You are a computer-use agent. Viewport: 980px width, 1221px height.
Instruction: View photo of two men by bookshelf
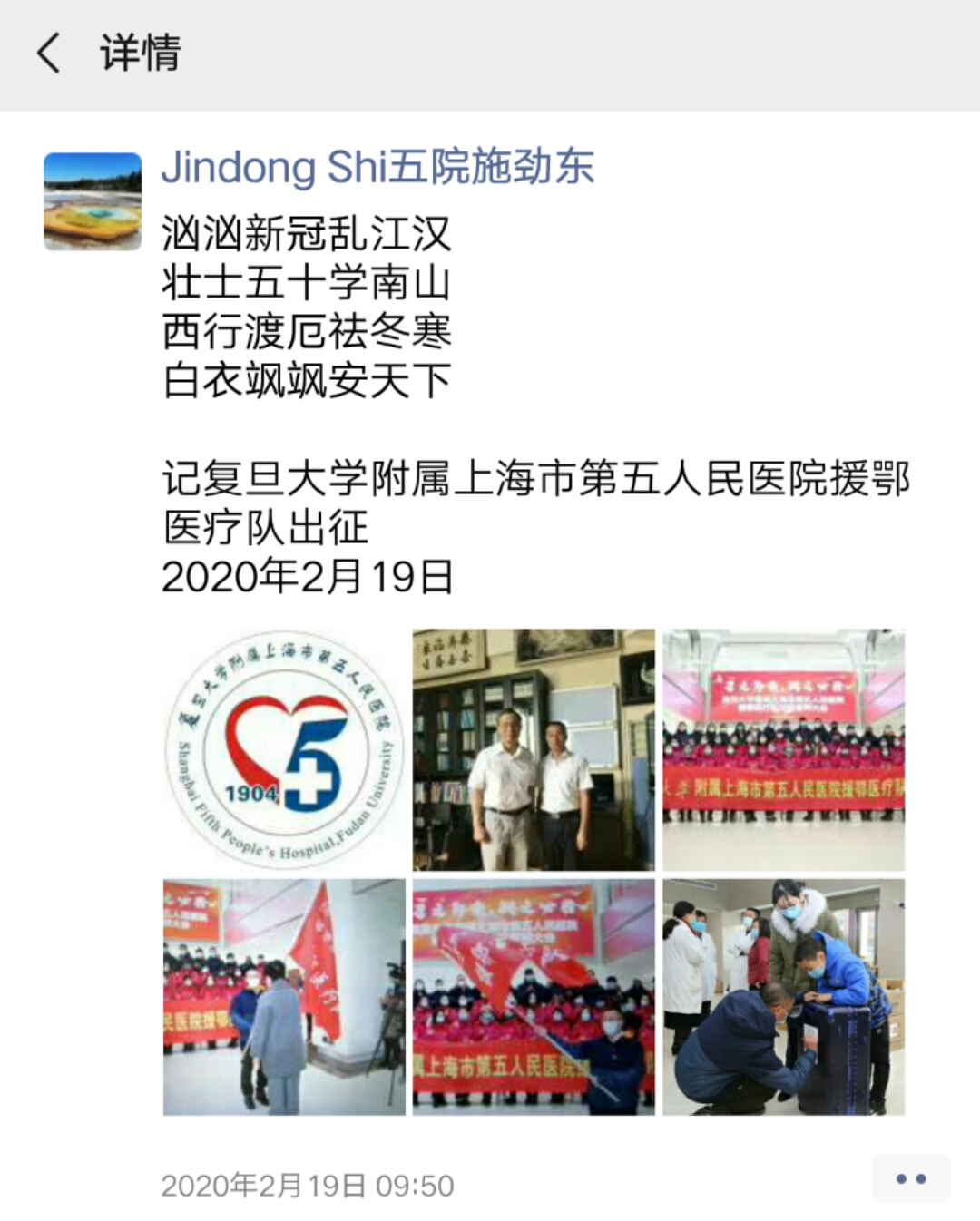coord(534,749)
